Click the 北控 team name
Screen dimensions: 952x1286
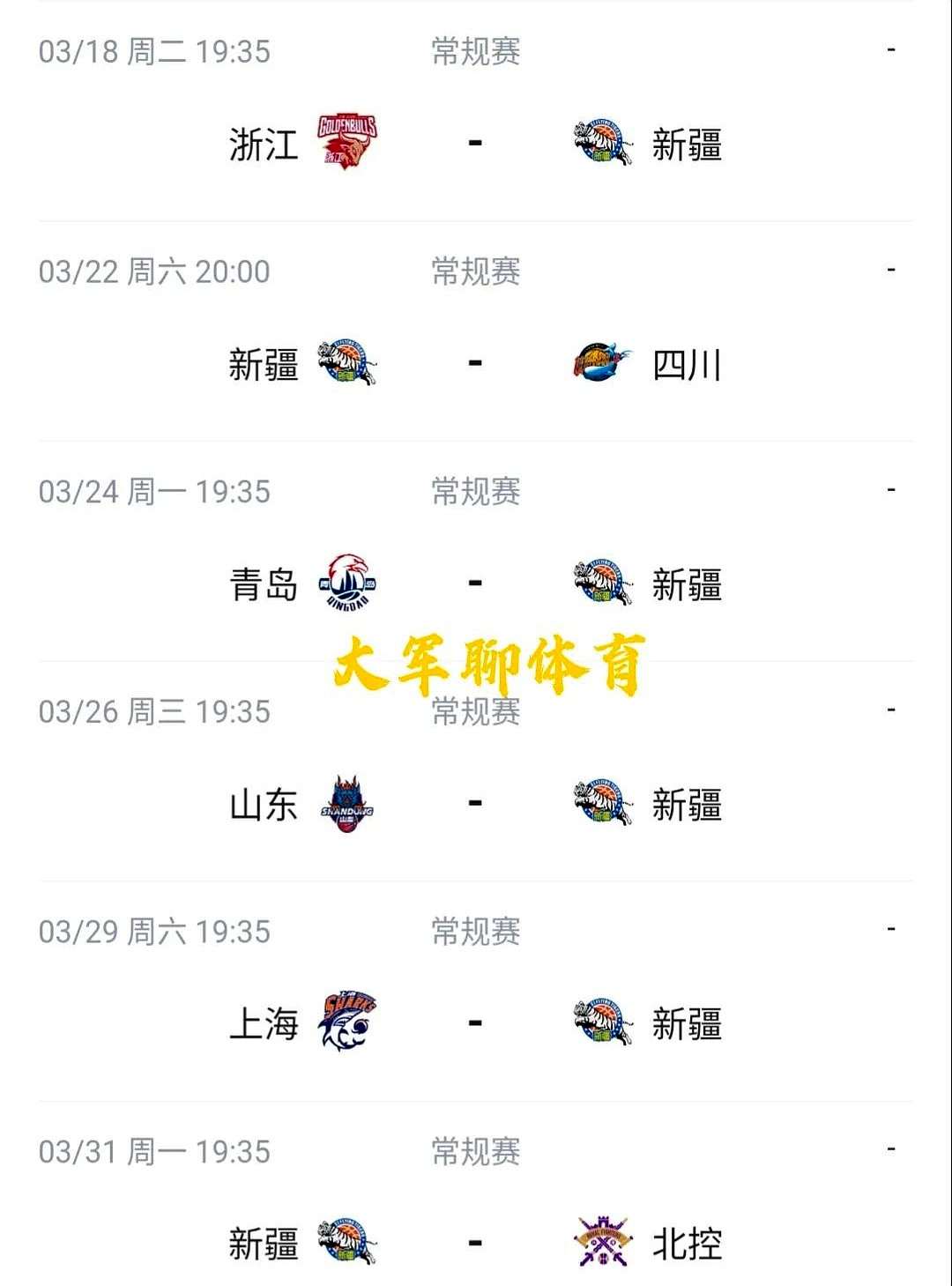pos(688,1241)
